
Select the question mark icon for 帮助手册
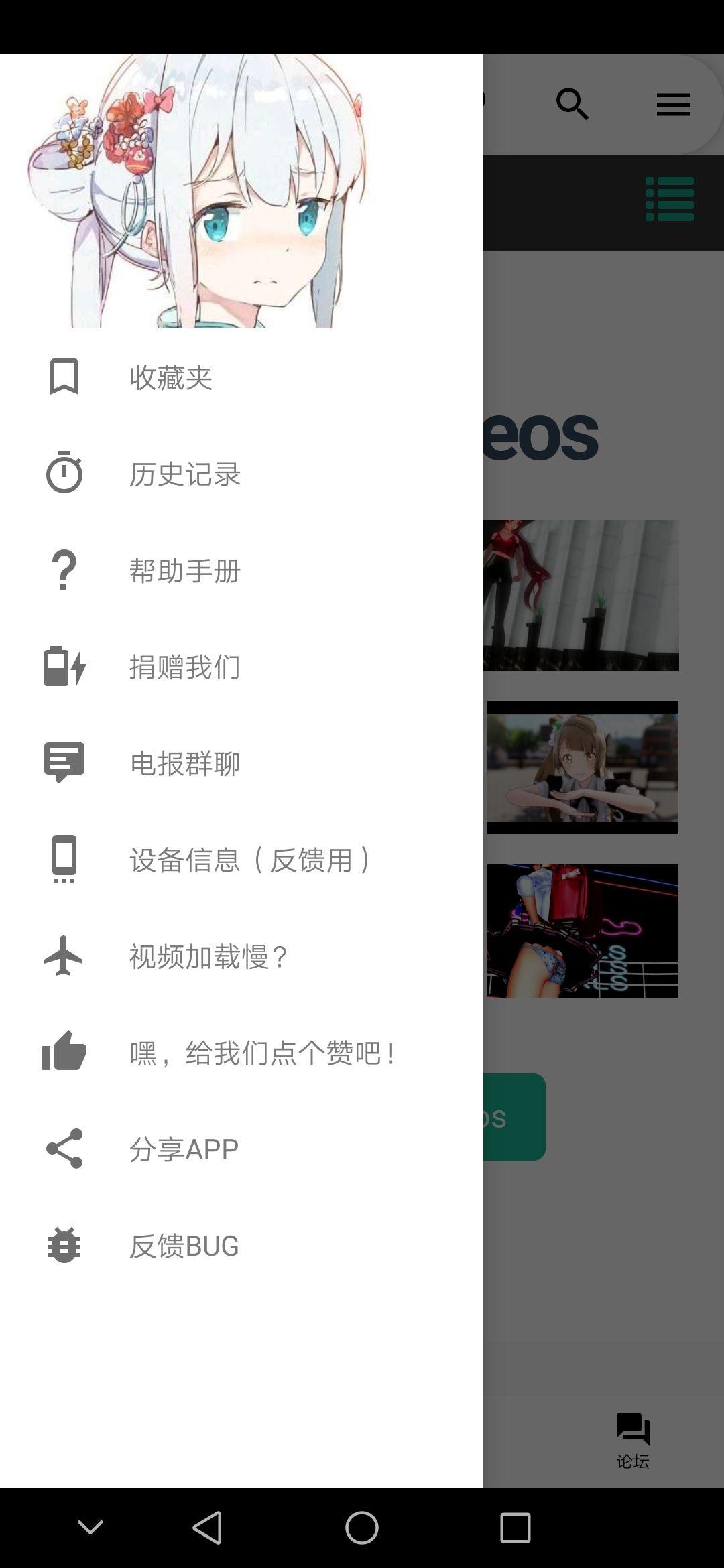coord(64,571)
